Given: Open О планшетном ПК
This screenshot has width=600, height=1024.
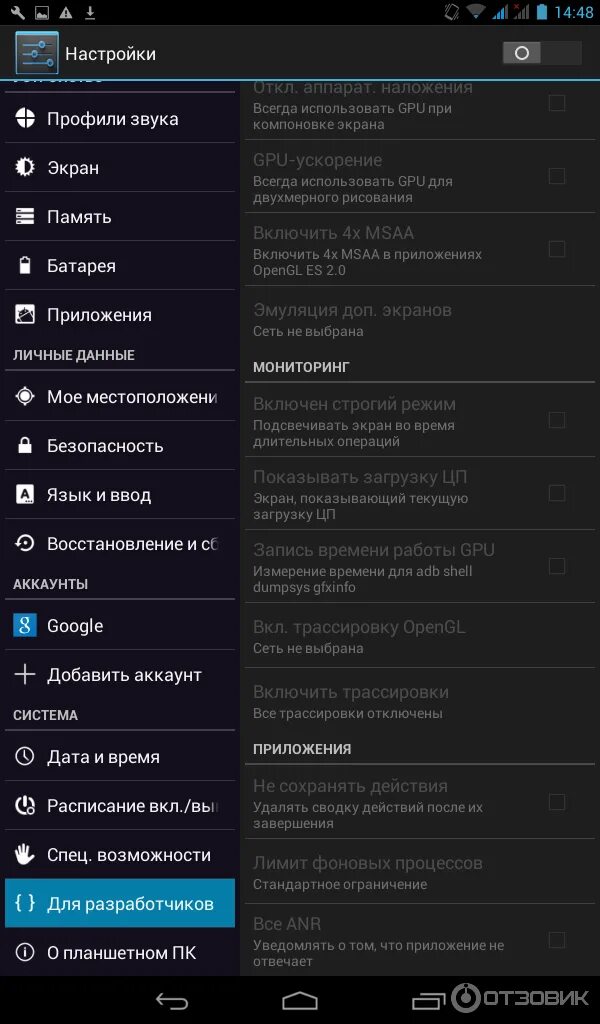Looking at the screenshot, I should (x=120, y=953).
